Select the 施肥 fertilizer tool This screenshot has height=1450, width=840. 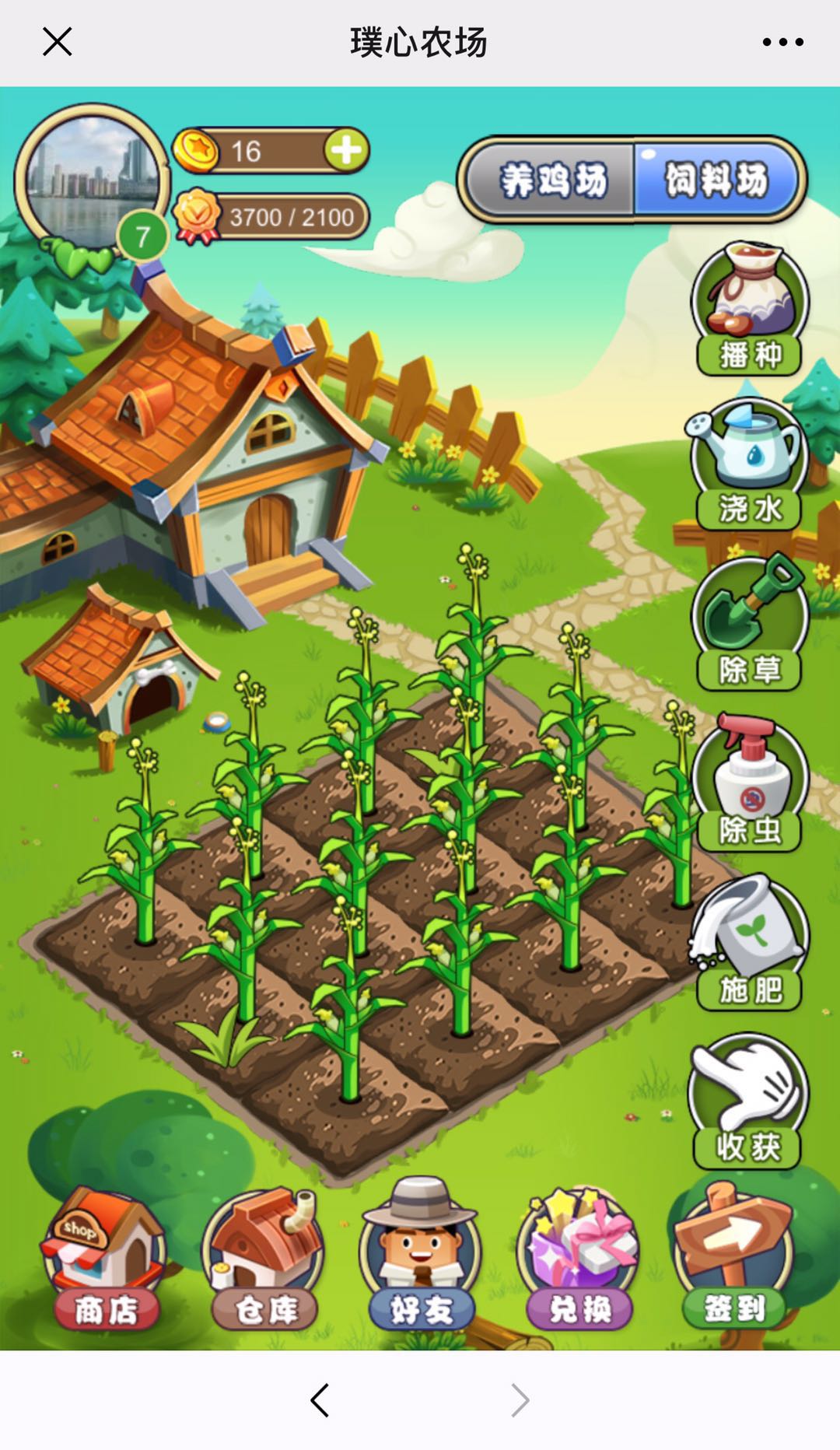coord(749,943)
